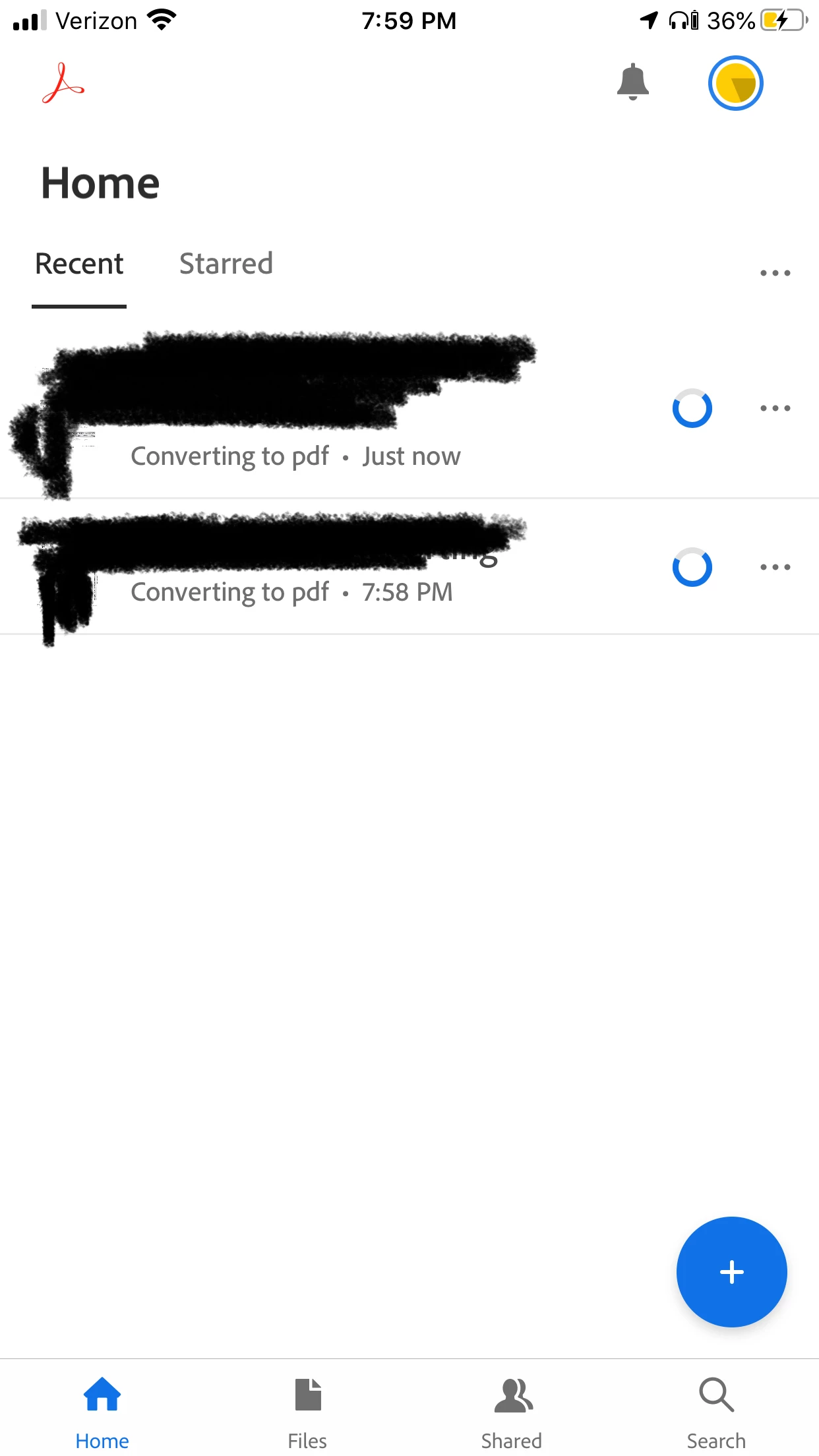The width and height of the screenshot is (819, 1456).
Task: Open the overflow menu beside Starred tab
Action: 775,272
